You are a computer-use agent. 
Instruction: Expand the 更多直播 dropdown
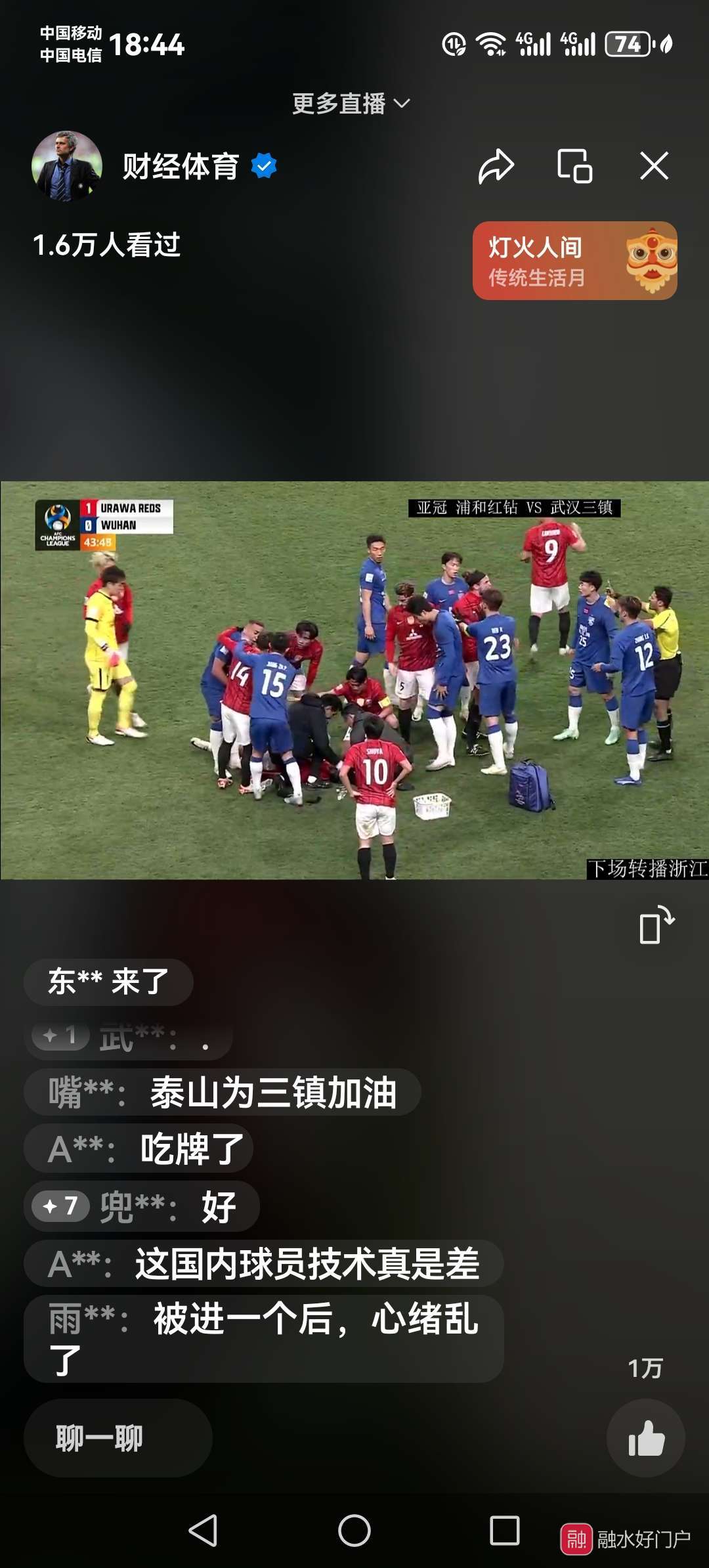tap(351, 104)
